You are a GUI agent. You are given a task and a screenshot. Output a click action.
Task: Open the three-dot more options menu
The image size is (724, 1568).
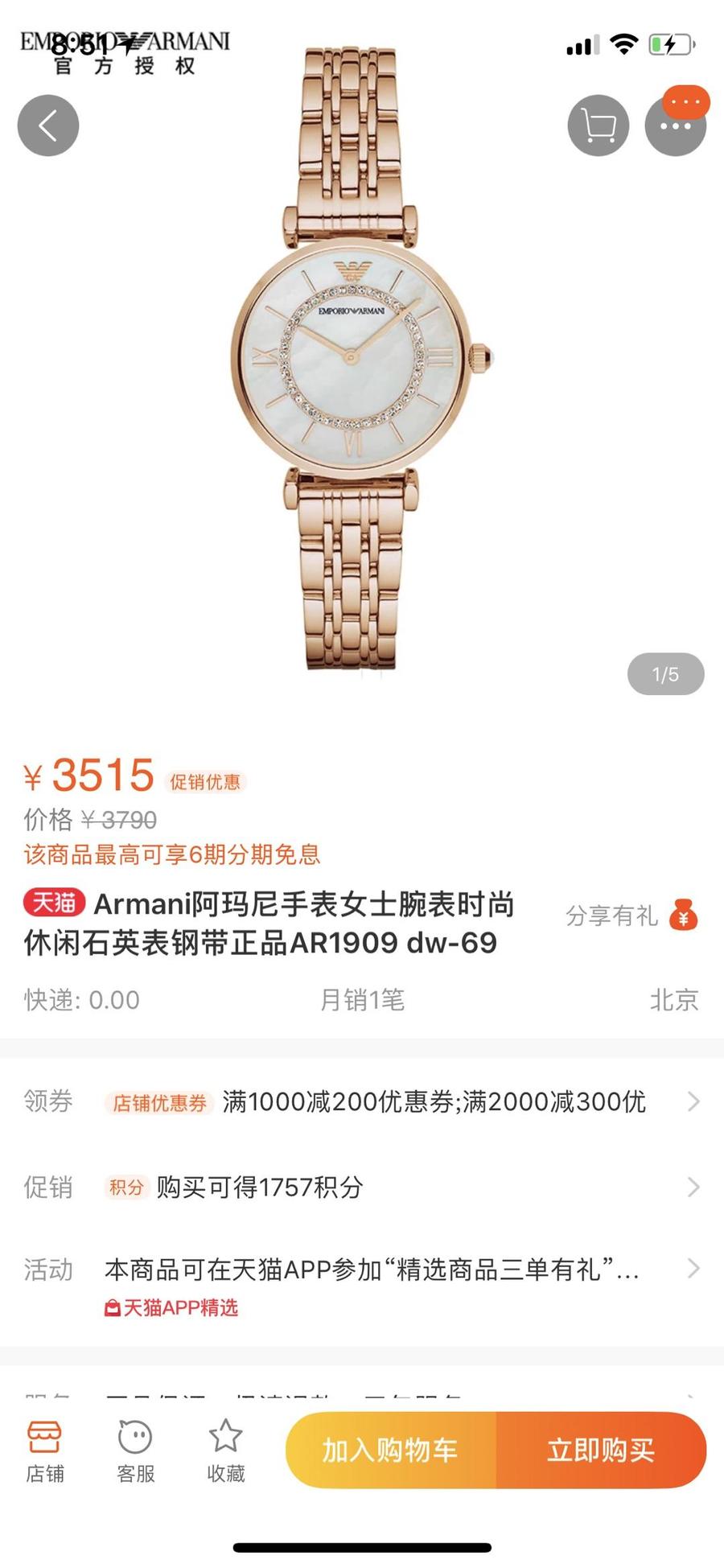(x=675, y=127)
